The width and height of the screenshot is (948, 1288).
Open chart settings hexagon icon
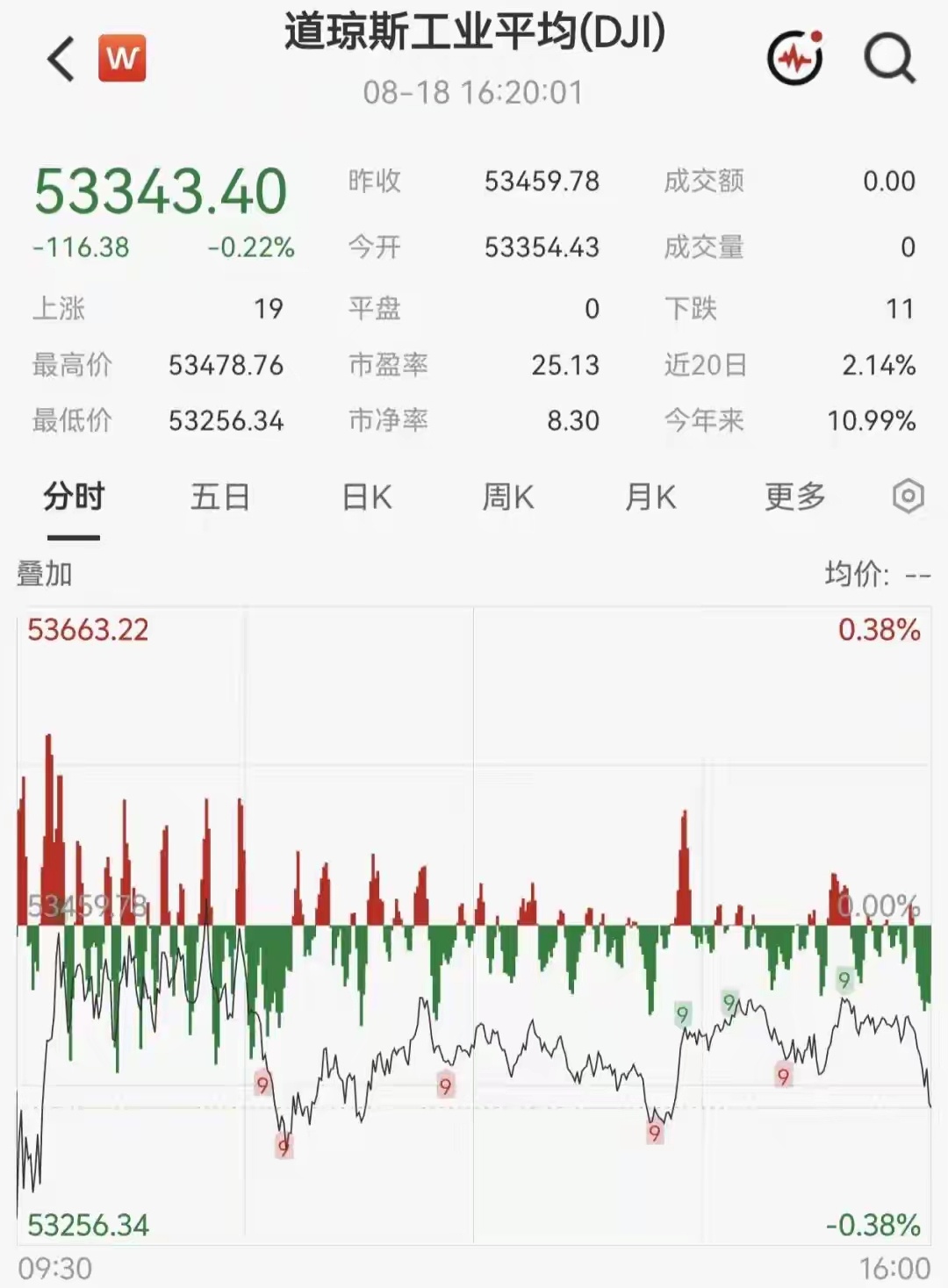(x=908, y=497)
